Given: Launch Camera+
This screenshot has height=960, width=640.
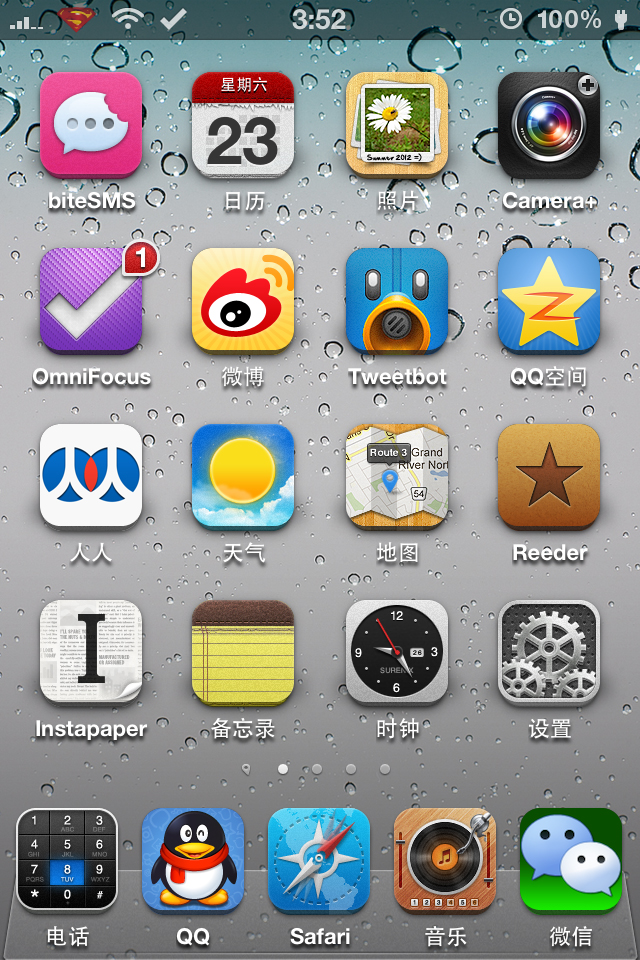Looking at the screenshot, I should click(549, 124).
